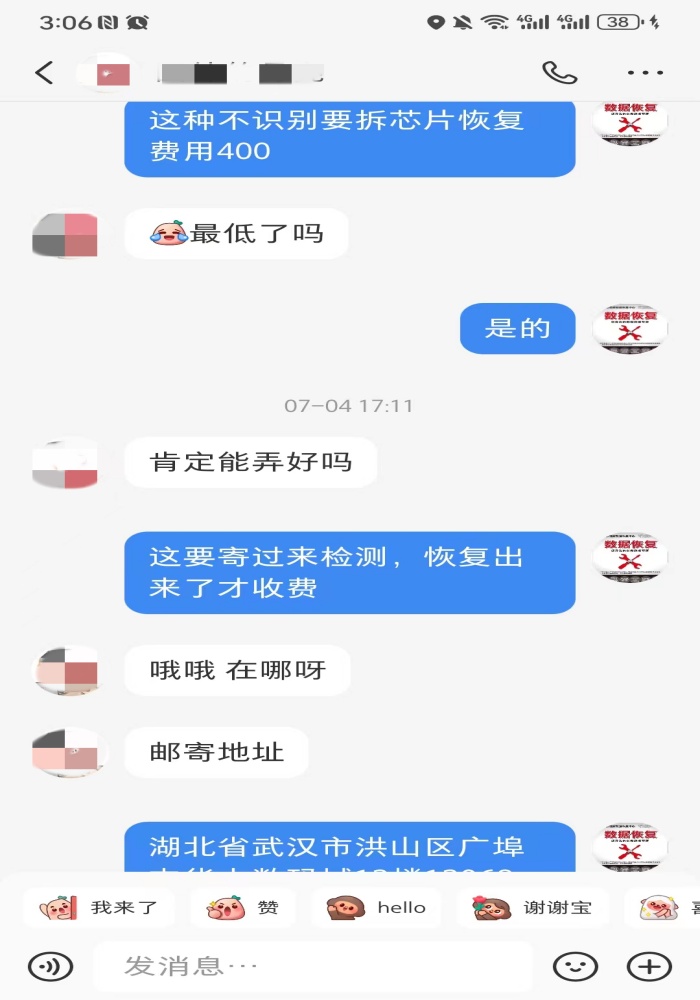
Task: Switch to voice message input
Action: [x=49, y=966]
